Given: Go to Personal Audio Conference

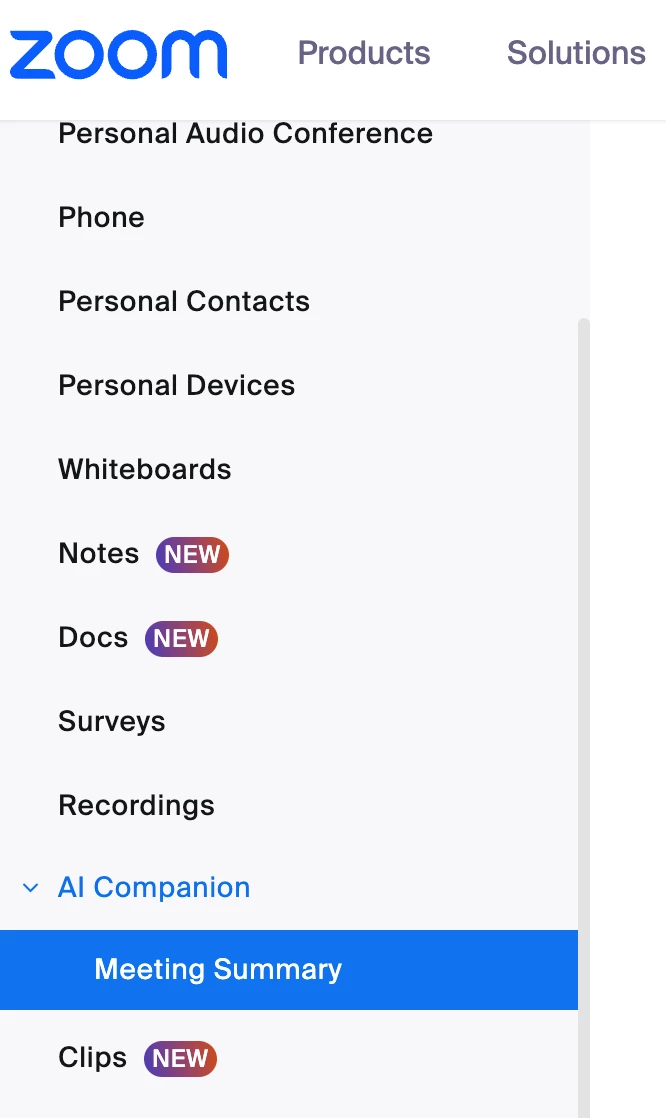Looking at the screenshot, I should tap(245, 134).
